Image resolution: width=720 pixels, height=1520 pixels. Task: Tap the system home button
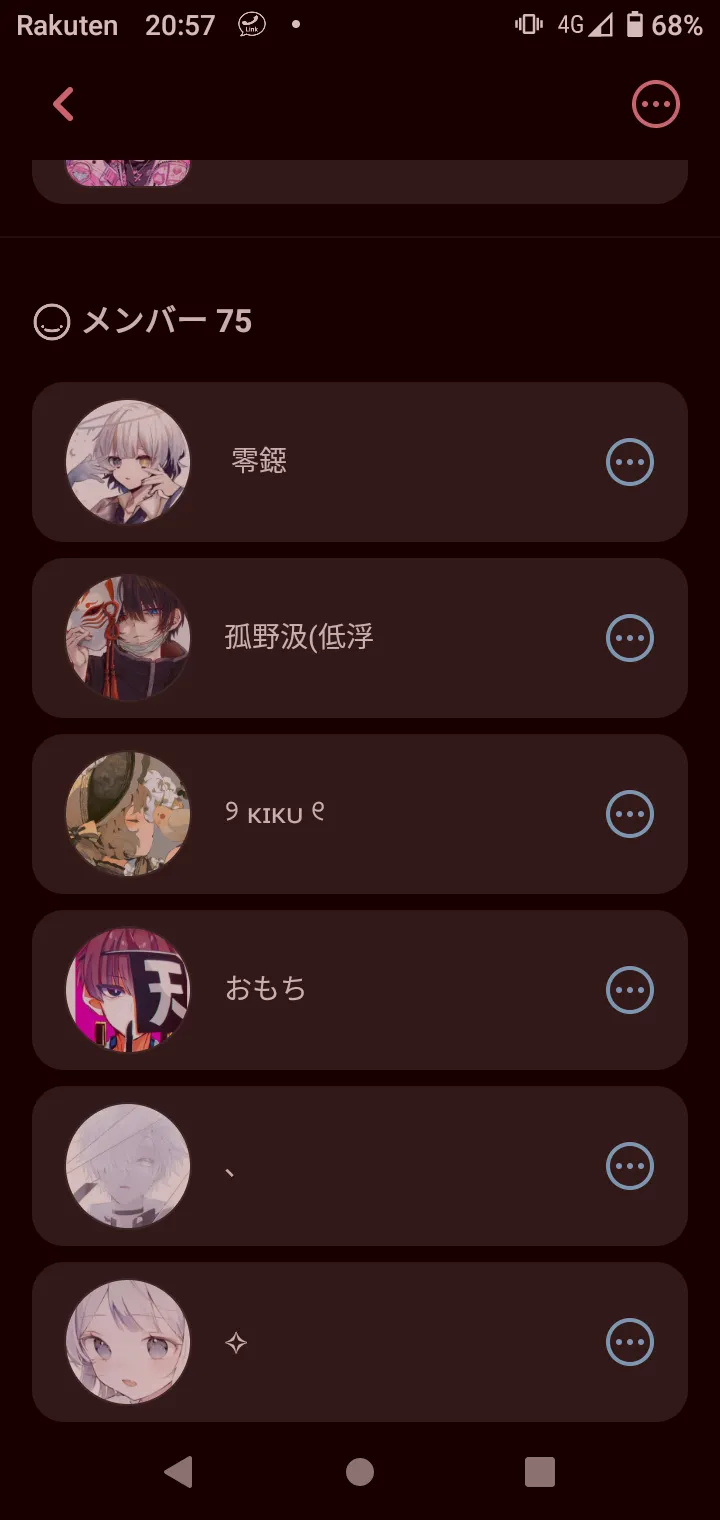[x=360, y=1472]
